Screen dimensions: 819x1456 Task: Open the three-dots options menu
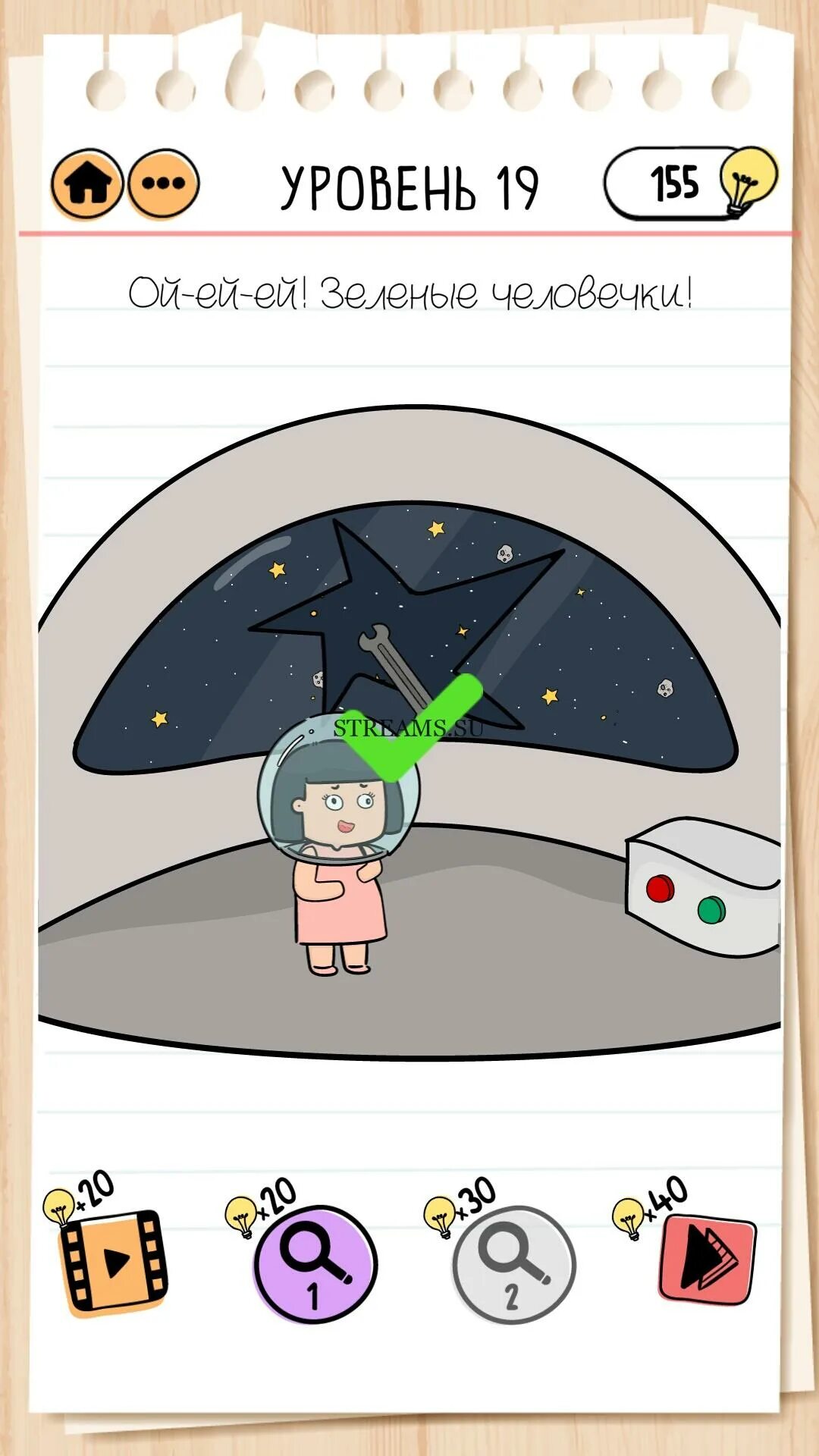tap(164, 184)
